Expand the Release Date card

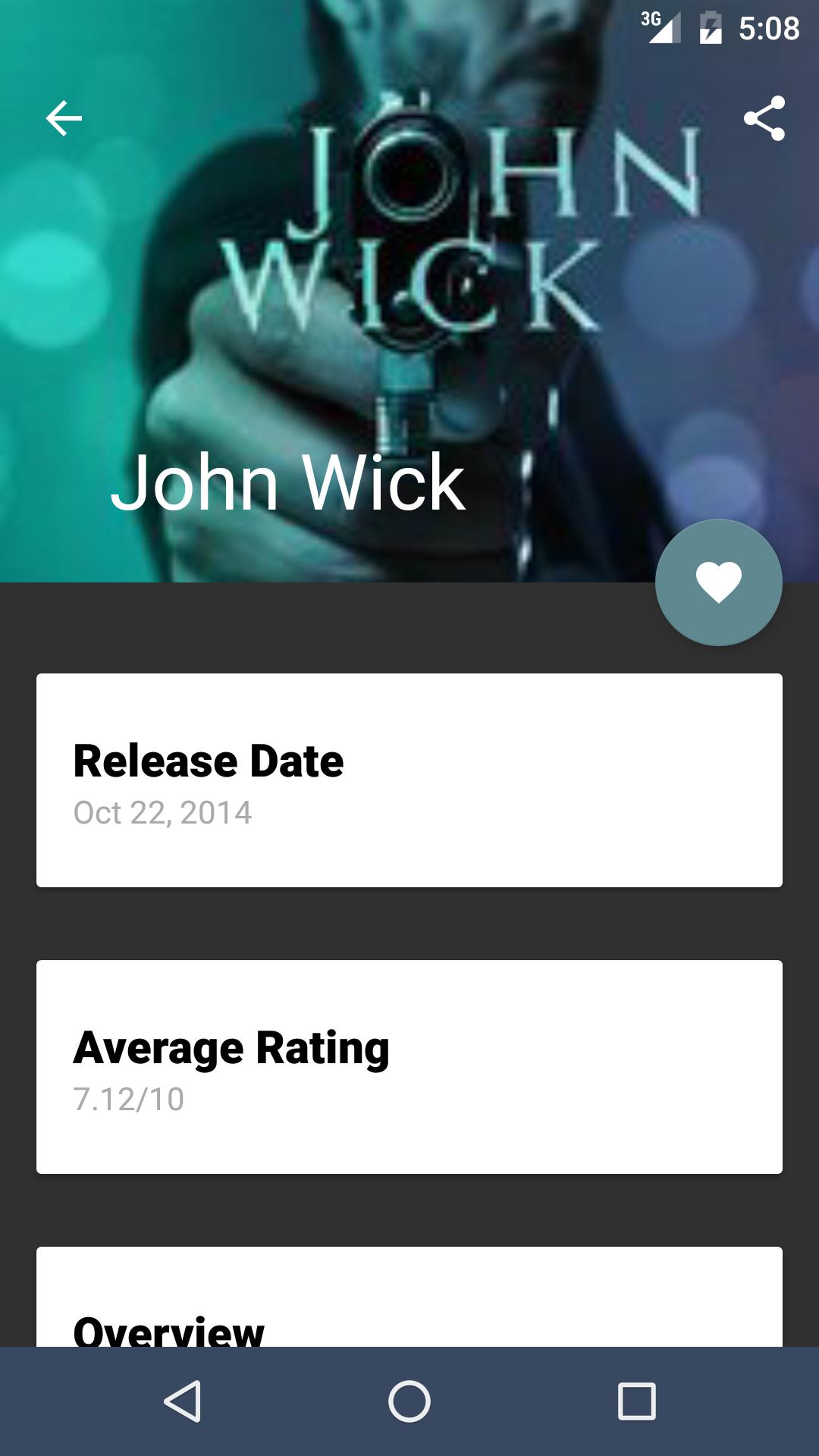pyautogui.click(x=409, y=781)
